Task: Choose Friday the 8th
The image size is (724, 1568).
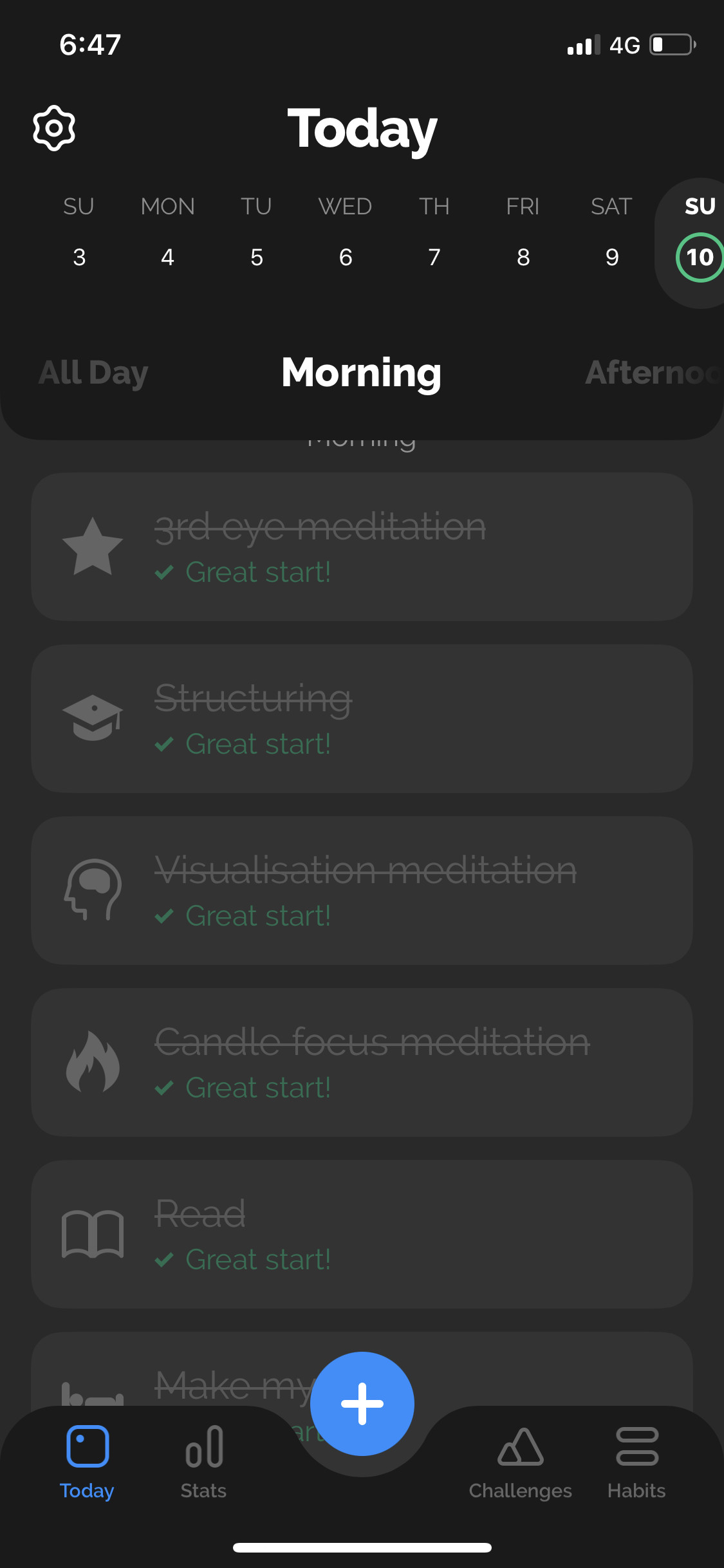Action: [x=523, y=232]
